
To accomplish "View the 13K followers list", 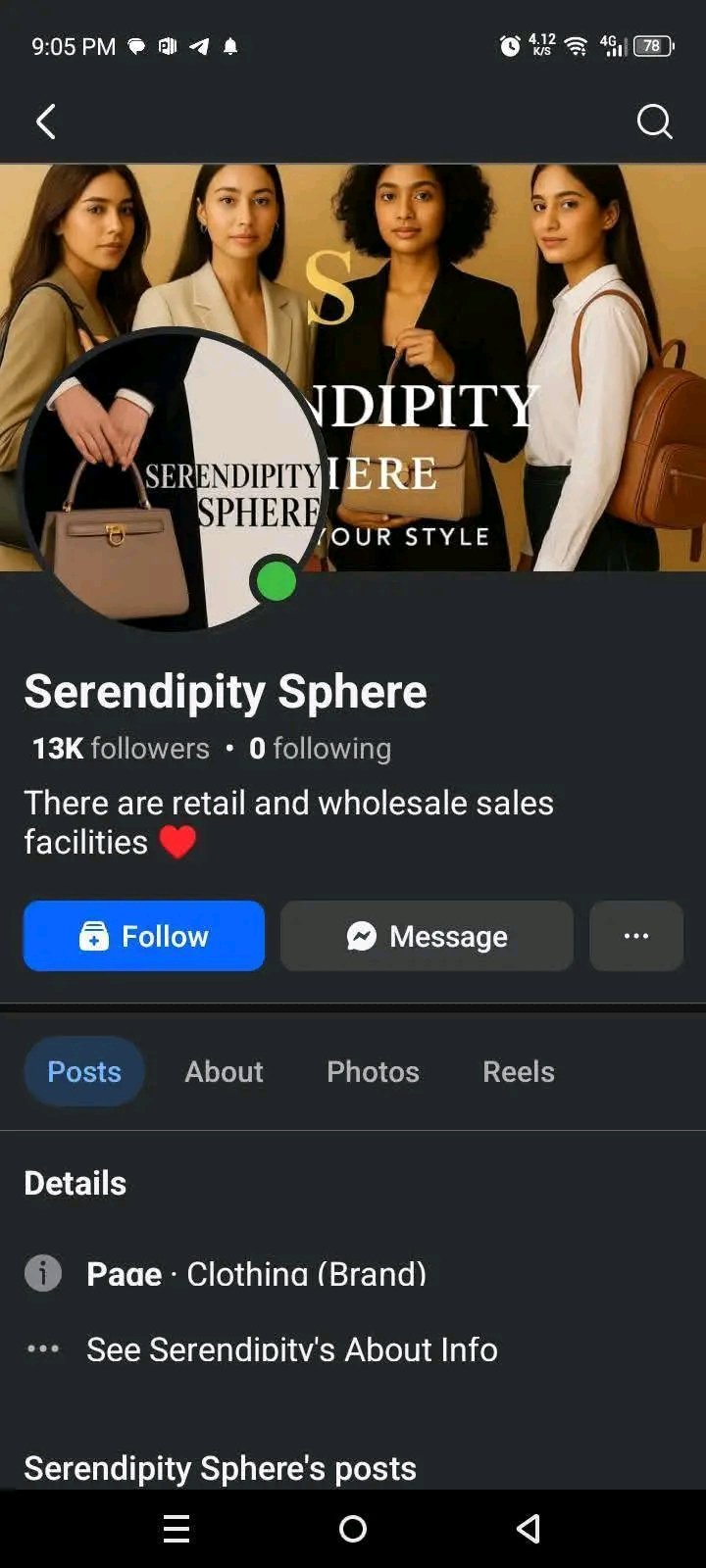I will click(x=121, y=749).
